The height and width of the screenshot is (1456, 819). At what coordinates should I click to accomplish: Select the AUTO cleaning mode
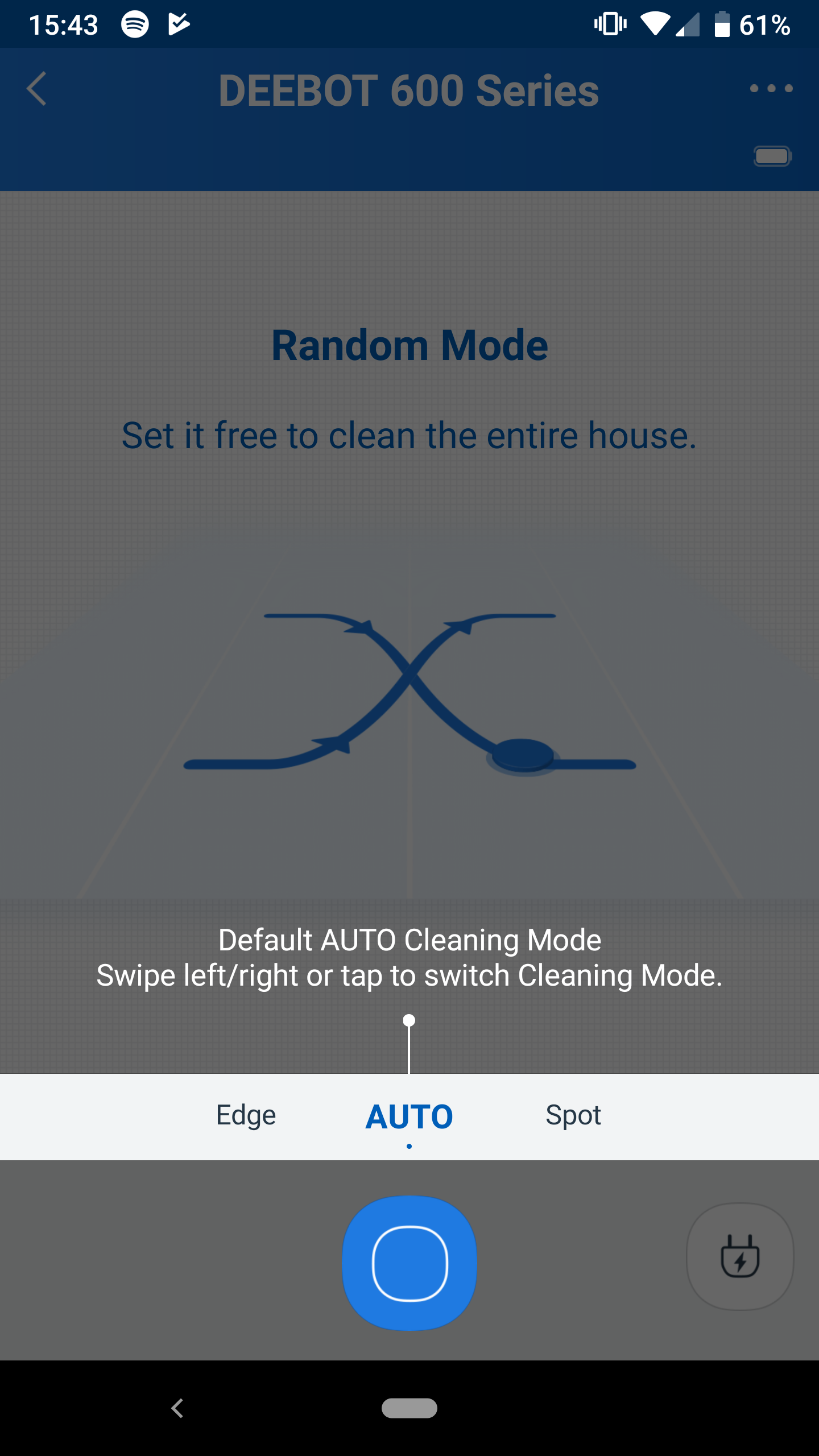point(409,1116)
